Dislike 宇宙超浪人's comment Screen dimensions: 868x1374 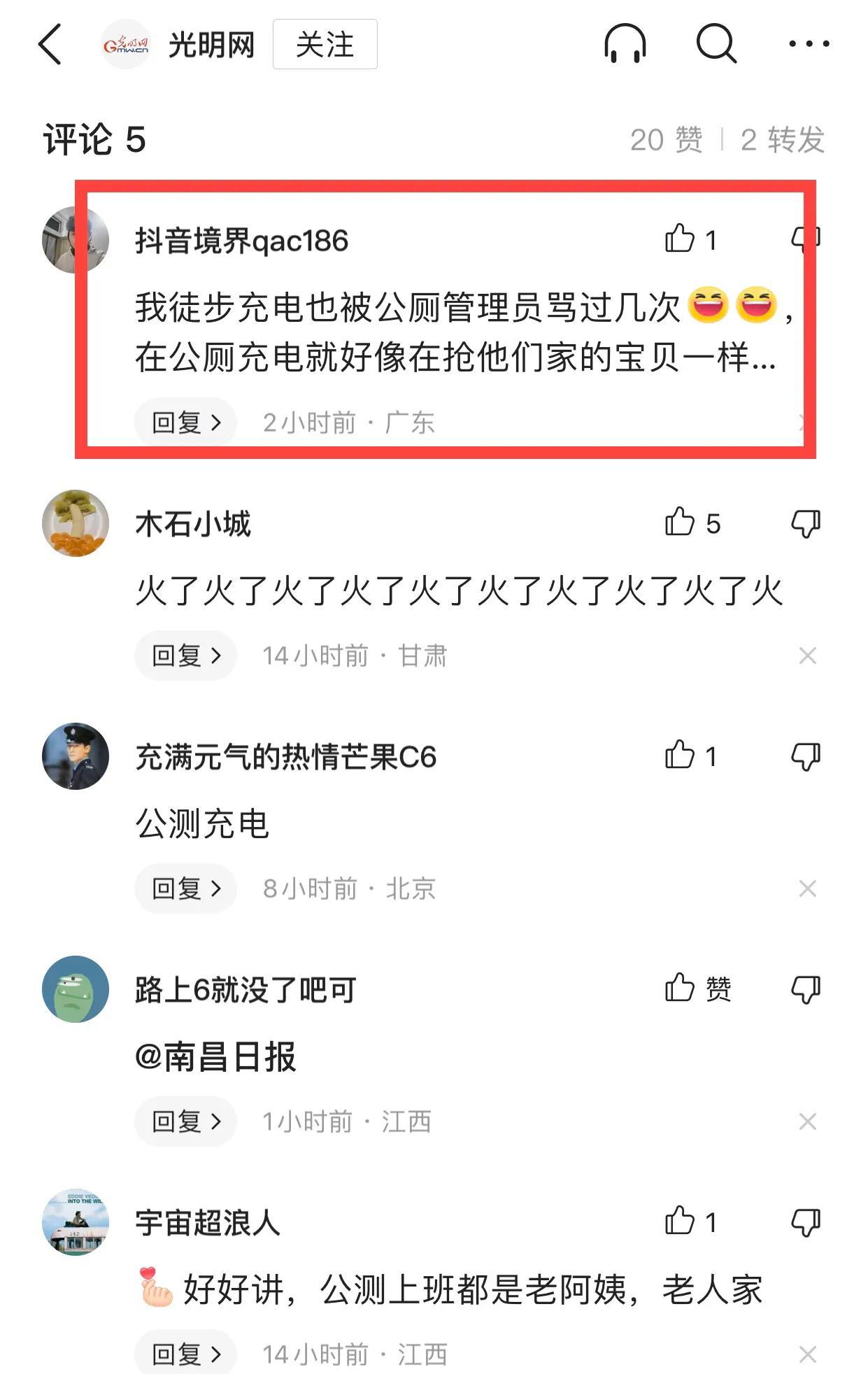tap(806, 1222)
